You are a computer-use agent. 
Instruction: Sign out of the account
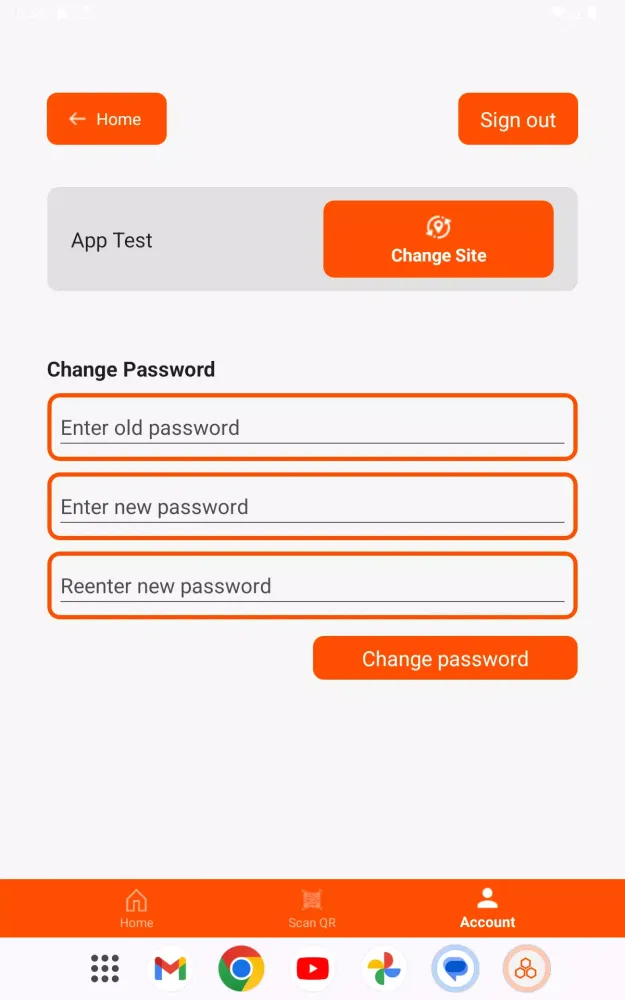click(517, 120)
